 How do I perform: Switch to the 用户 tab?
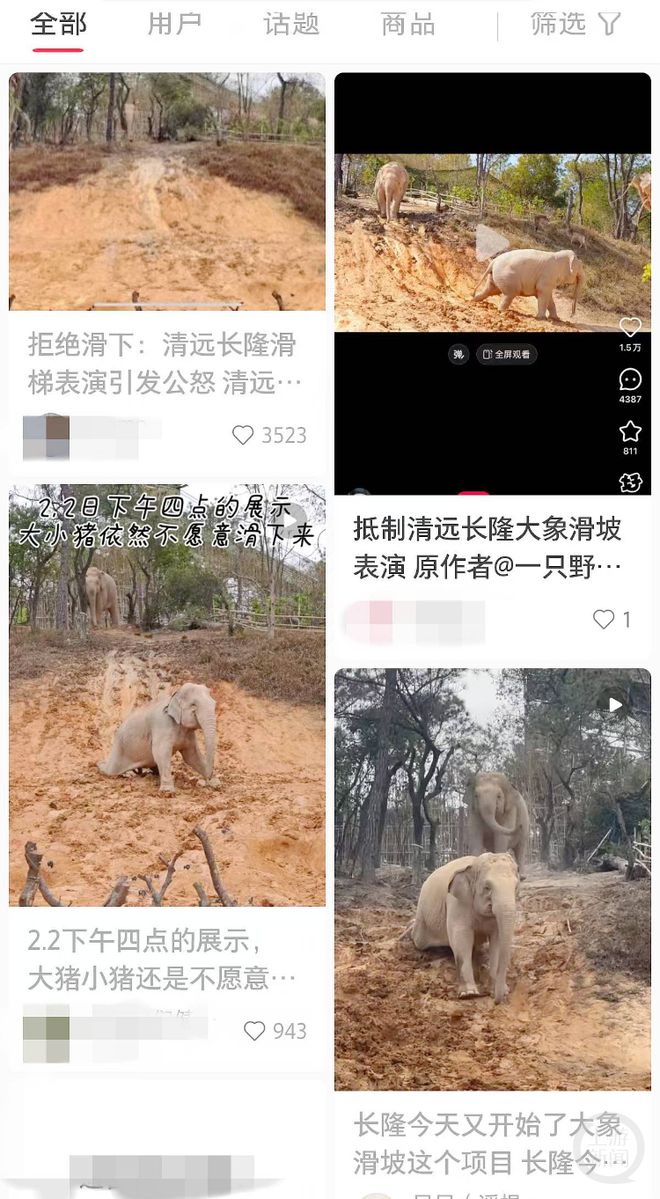(x=174, y=24)
